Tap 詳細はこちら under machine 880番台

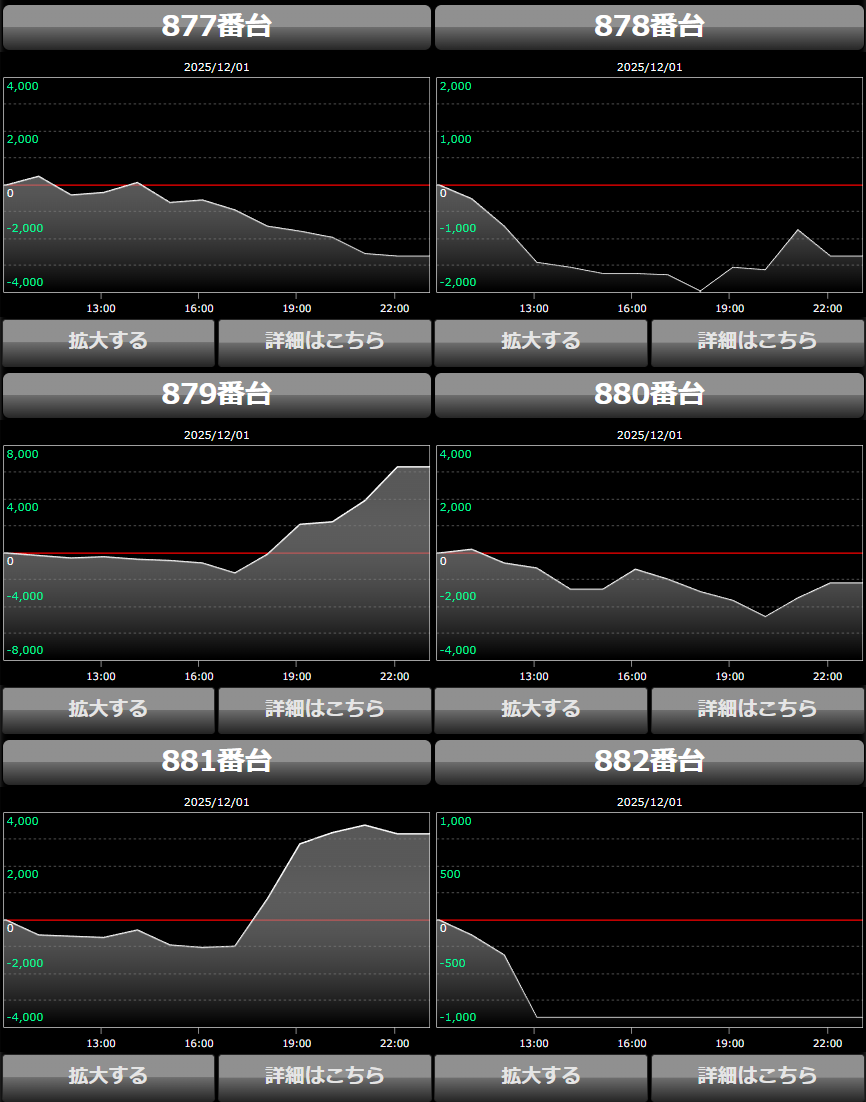[757, 710]
